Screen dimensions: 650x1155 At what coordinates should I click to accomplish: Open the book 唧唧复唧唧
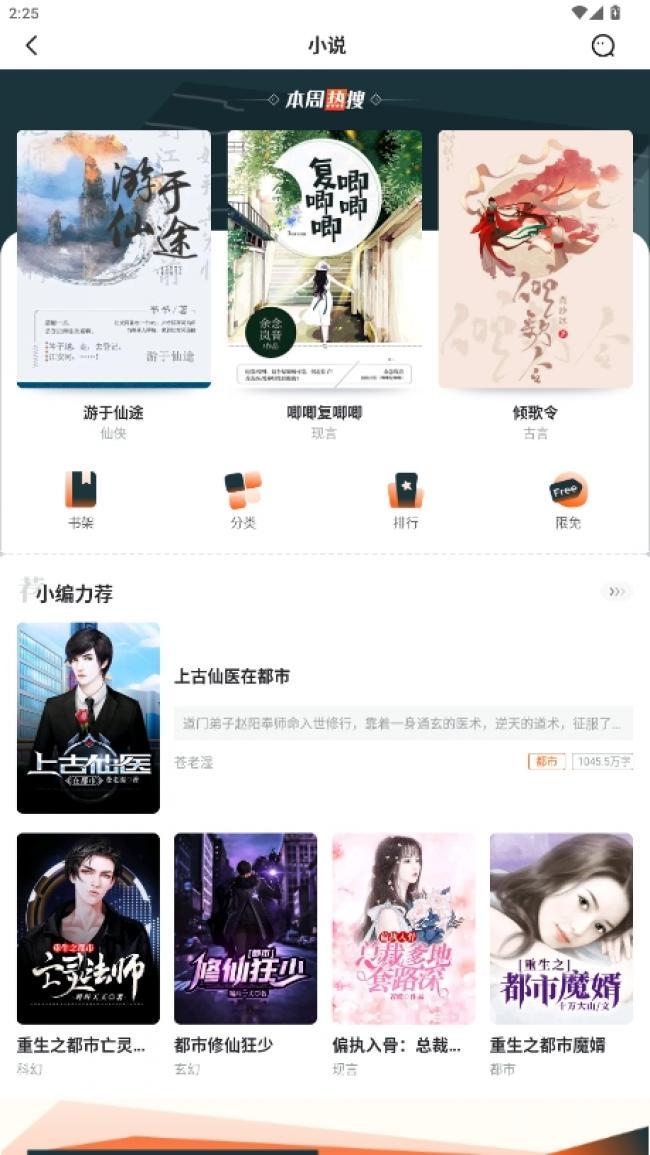(x=324, y=259)
